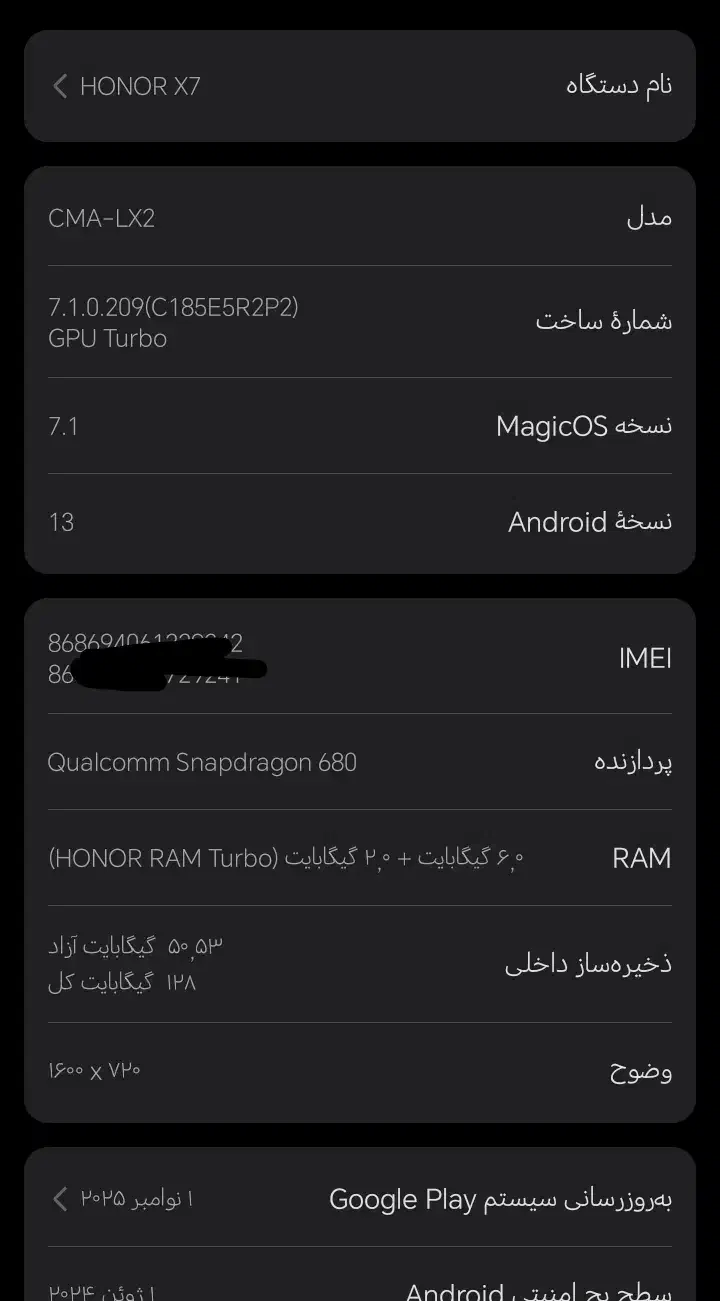720x1301 pixels.
Task: Tap the device name row labeled HONOR X7
Action: 360,86
